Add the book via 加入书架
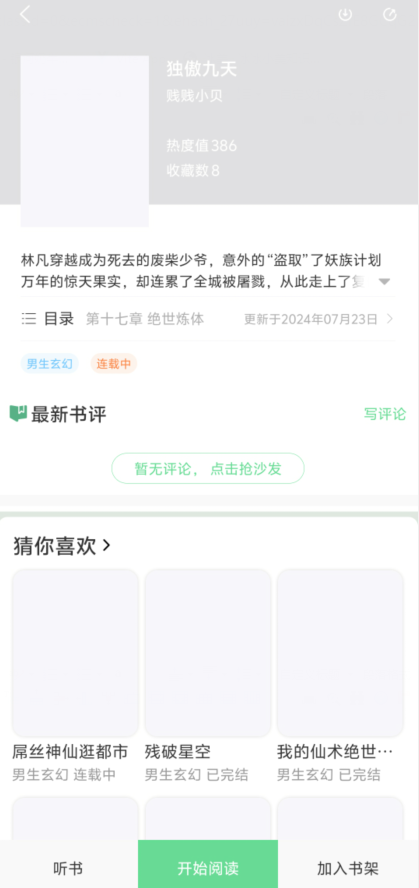 click(348, 868)
